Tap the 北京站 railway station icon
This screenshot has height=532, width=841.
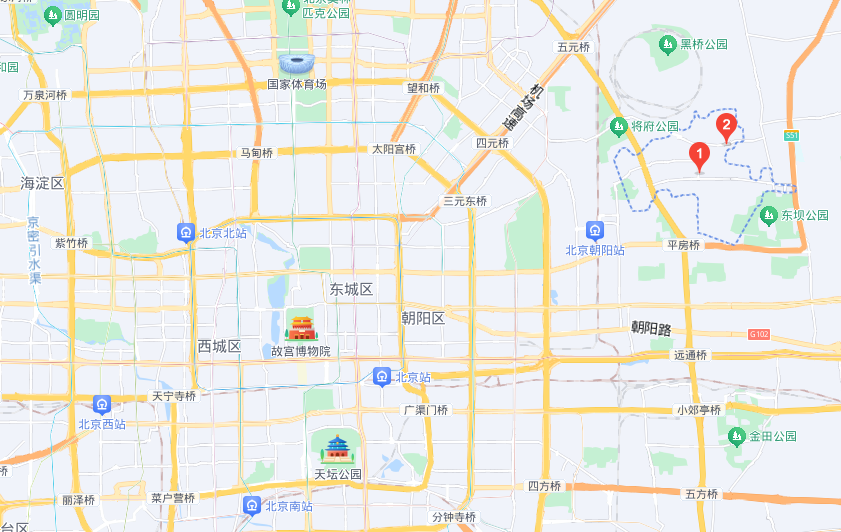(x=382, y=377)
